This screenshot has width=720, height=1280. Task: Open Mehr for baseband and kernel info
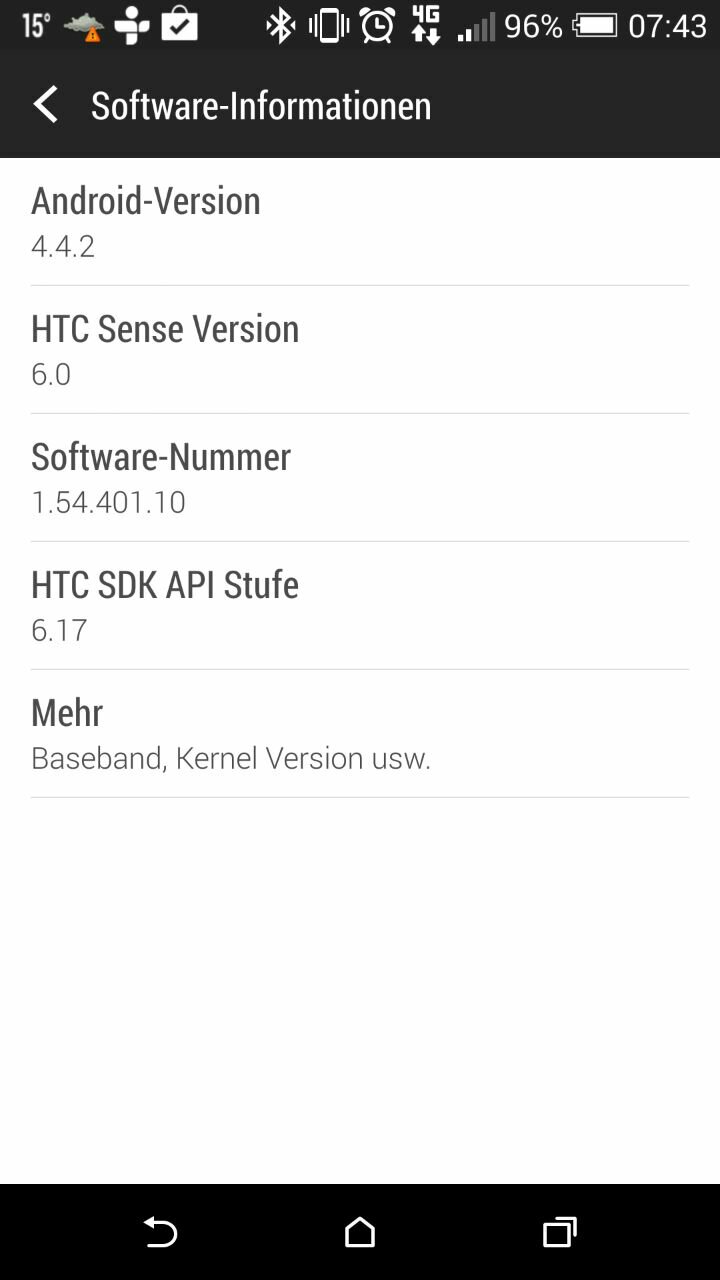[360, 734]
